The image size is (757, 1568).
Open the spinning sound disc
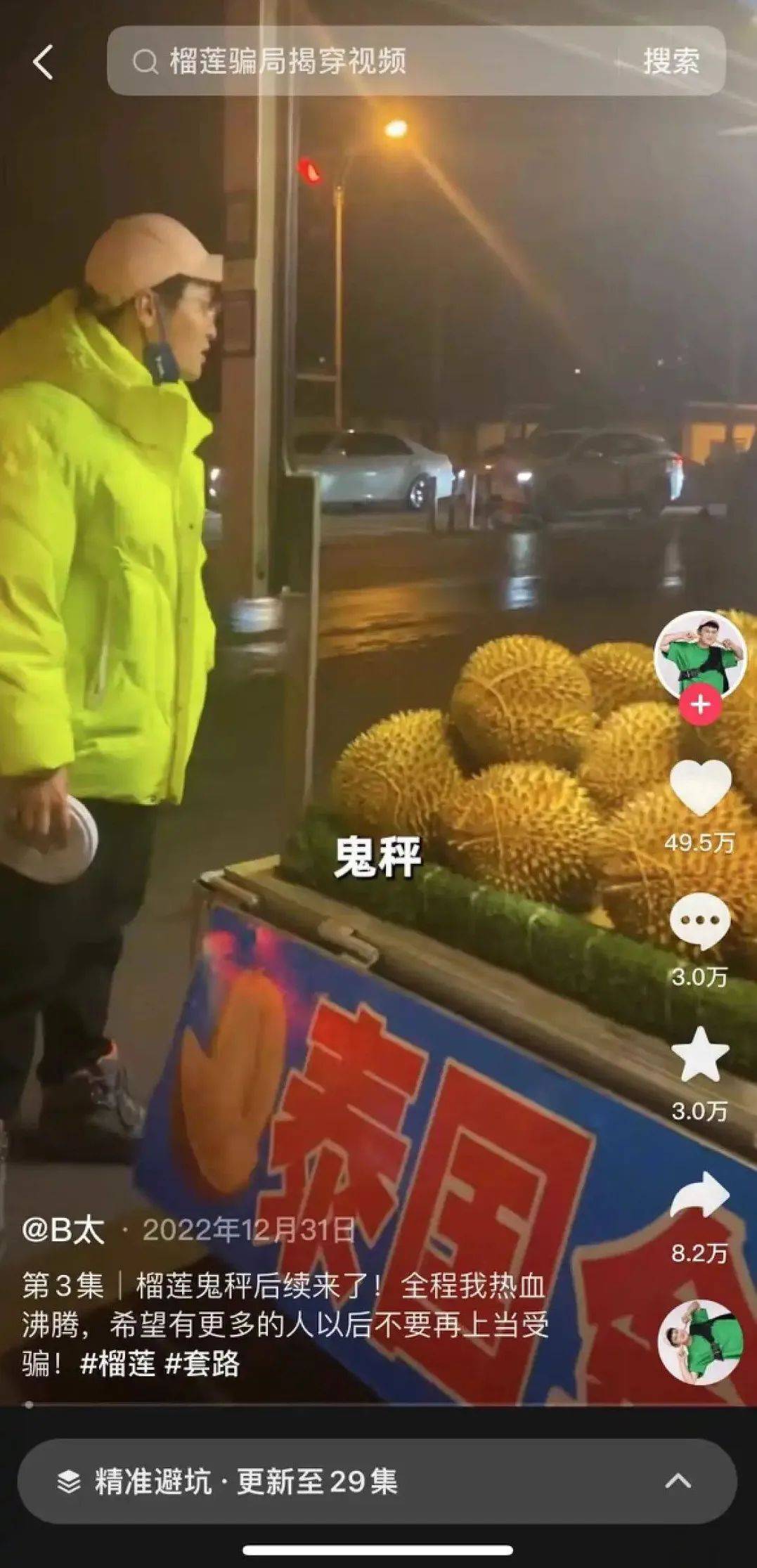coord(700,1342)
